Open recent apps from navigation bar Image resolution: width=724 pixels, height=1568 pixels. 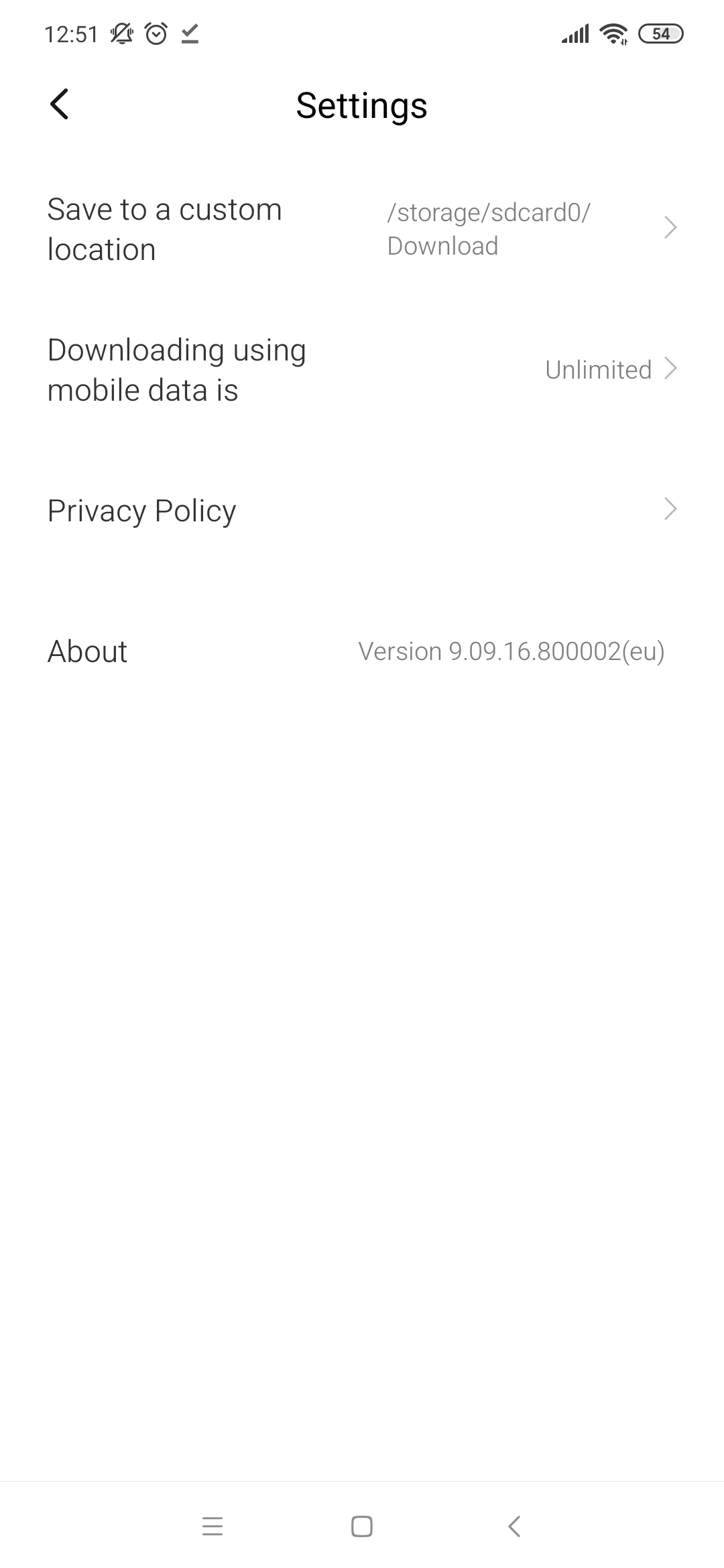[x=213, y=1526]
